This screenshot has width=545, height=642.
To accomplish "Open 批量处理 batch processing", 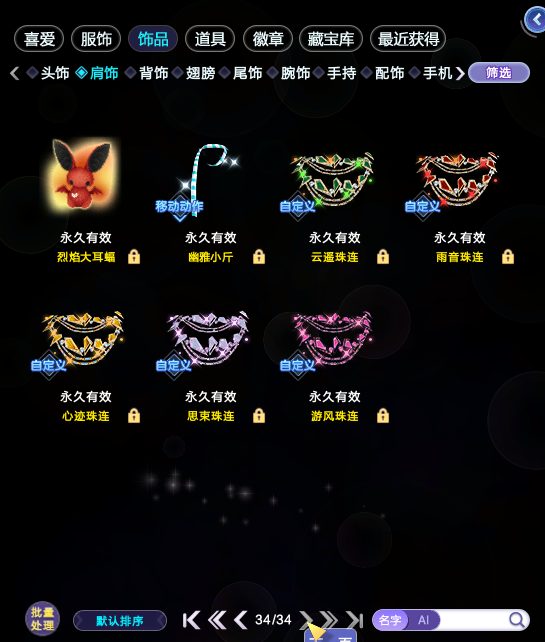I will [43, 619].
